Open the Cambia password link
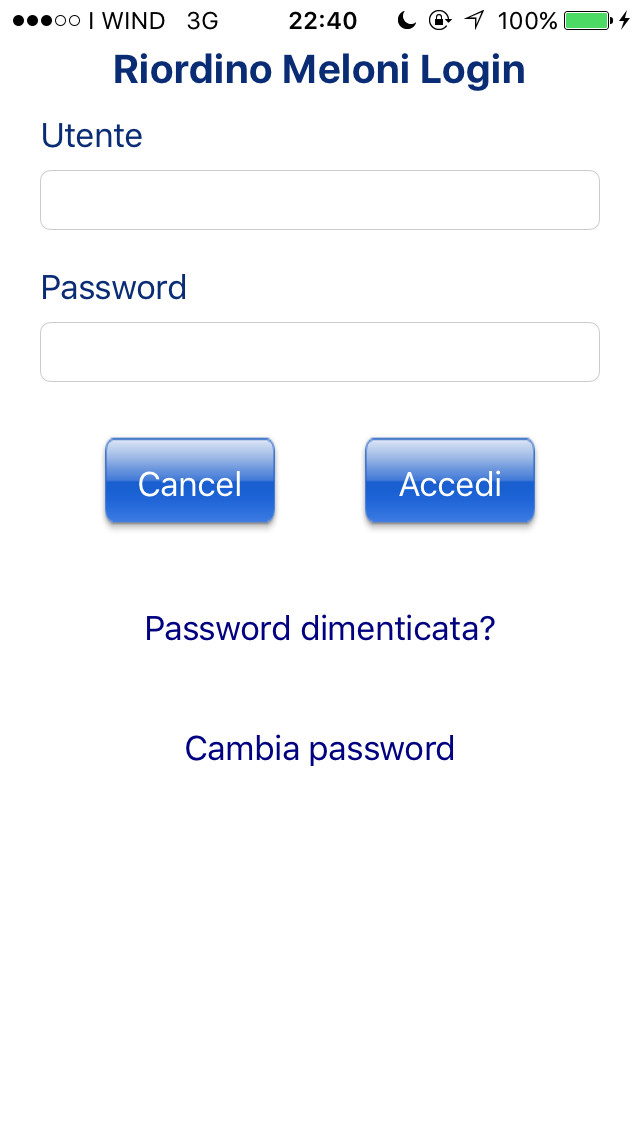The width and height of the screenshot is (640, 1136). point(320,749)
